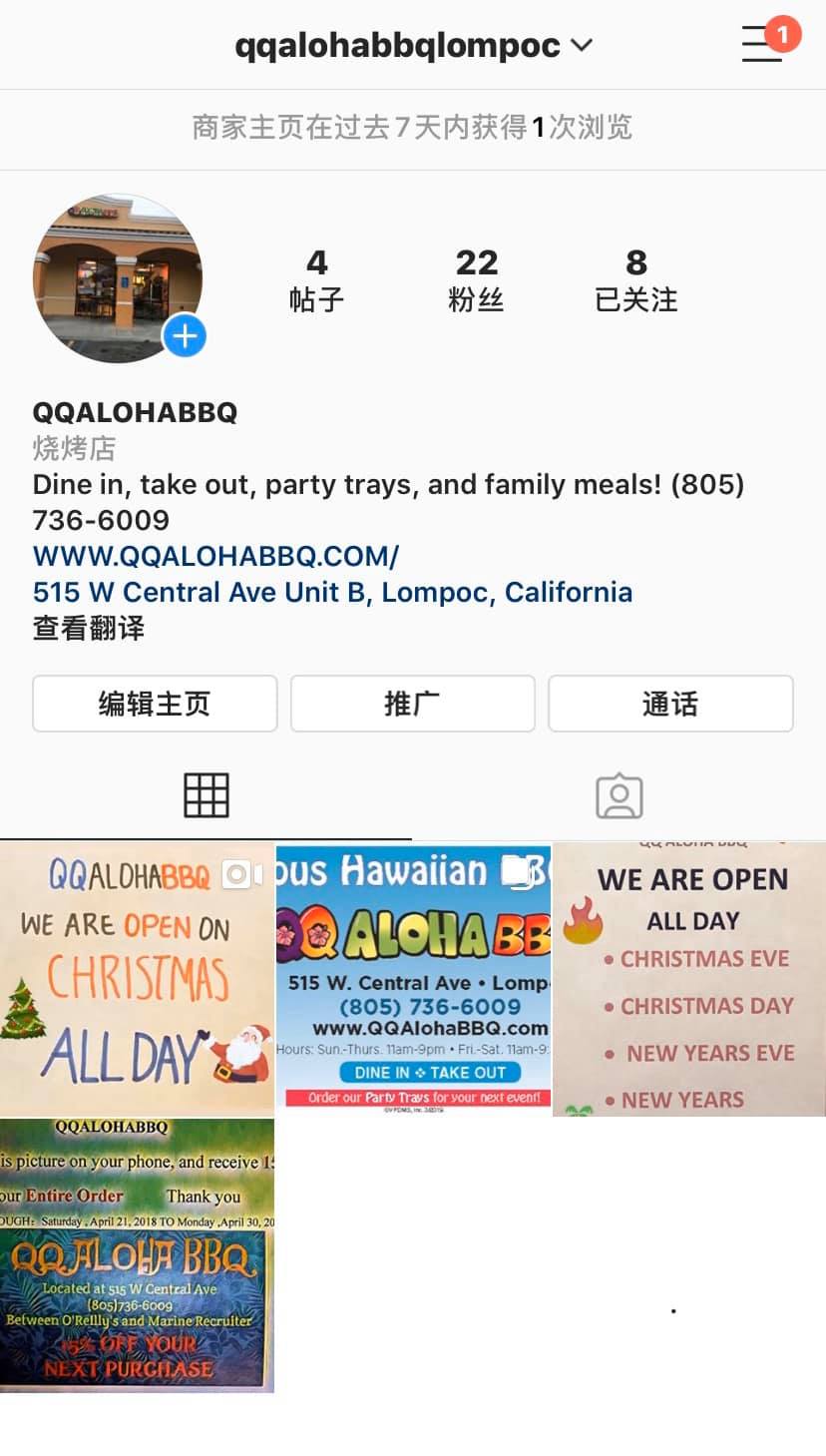Open the Open on Christmas All Day video post
Viewport: 826px width, 1456px height.
(x=137, y=979)
